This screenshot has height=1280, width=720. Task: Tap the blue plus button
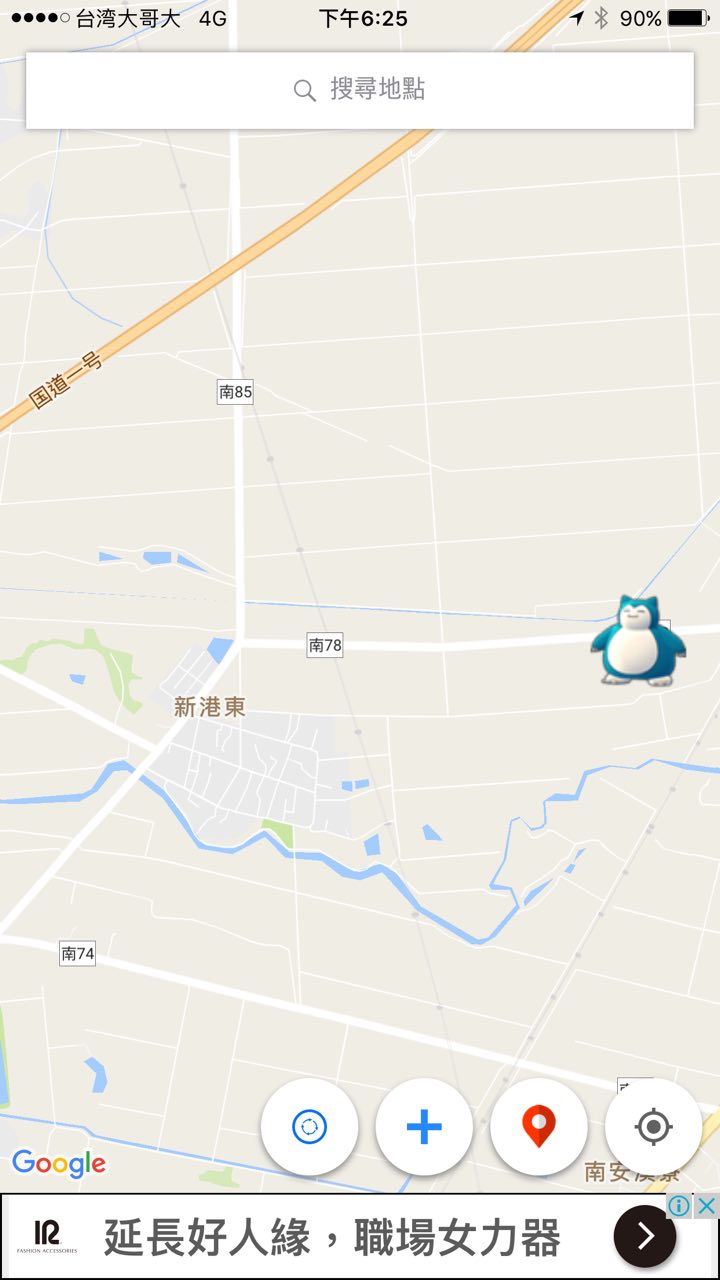(424, 1127)
